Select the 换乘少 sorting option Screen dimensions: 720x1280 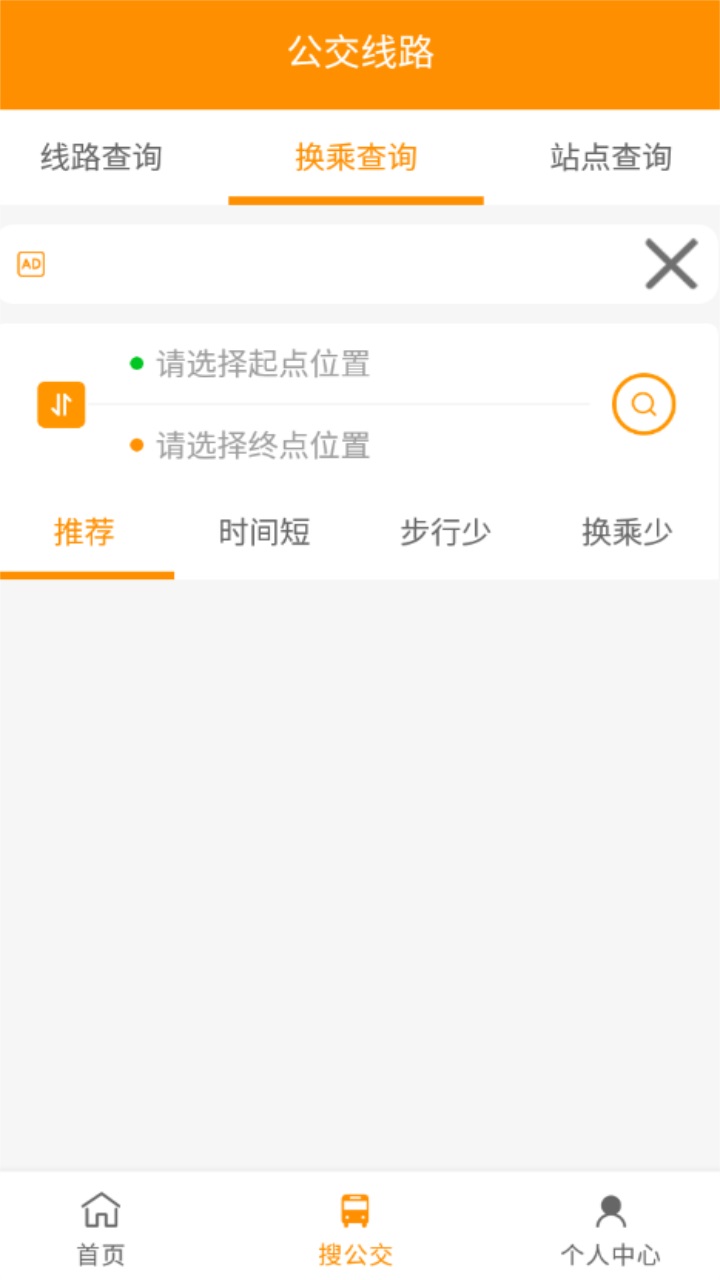pyautogui.click(x=624, y=533)
